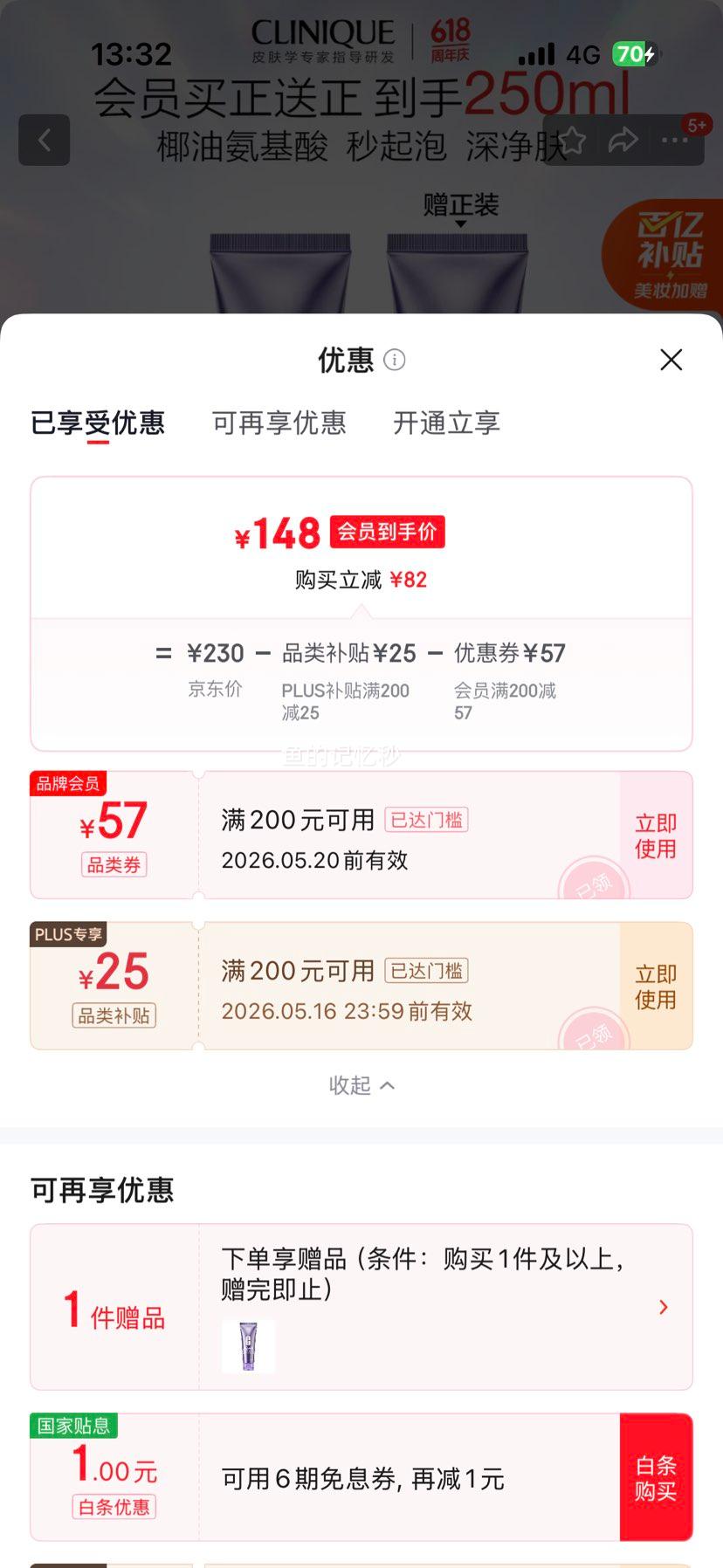Open the three-dot more menu
The image size is (723, 1568).
[674, 140]
